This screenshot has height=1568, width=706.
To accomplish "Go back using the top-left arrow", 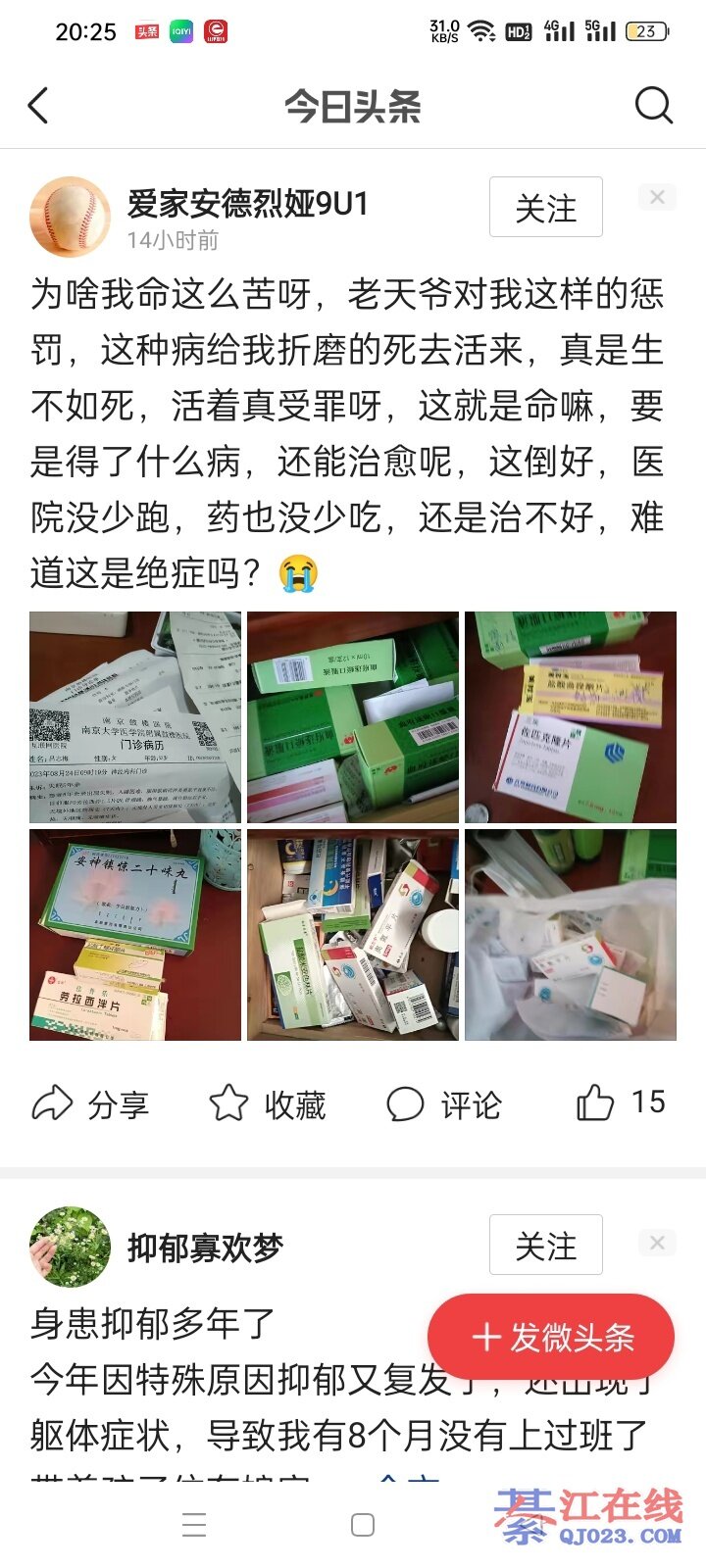I will [39, 106].
